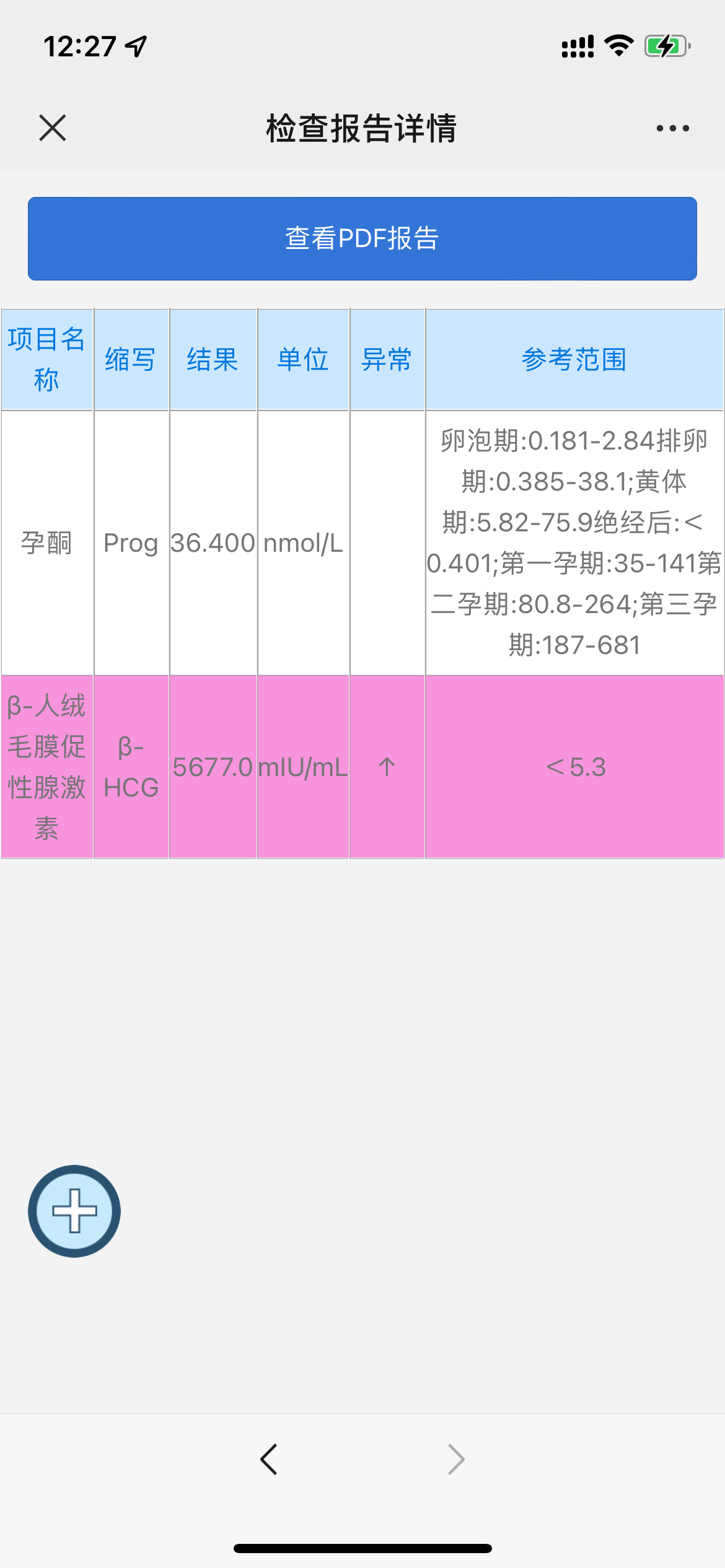This screenshot has width=725, height=1568.
Task: Go forward with the bottom forward arrow
Action: [x=456, y=1460]
